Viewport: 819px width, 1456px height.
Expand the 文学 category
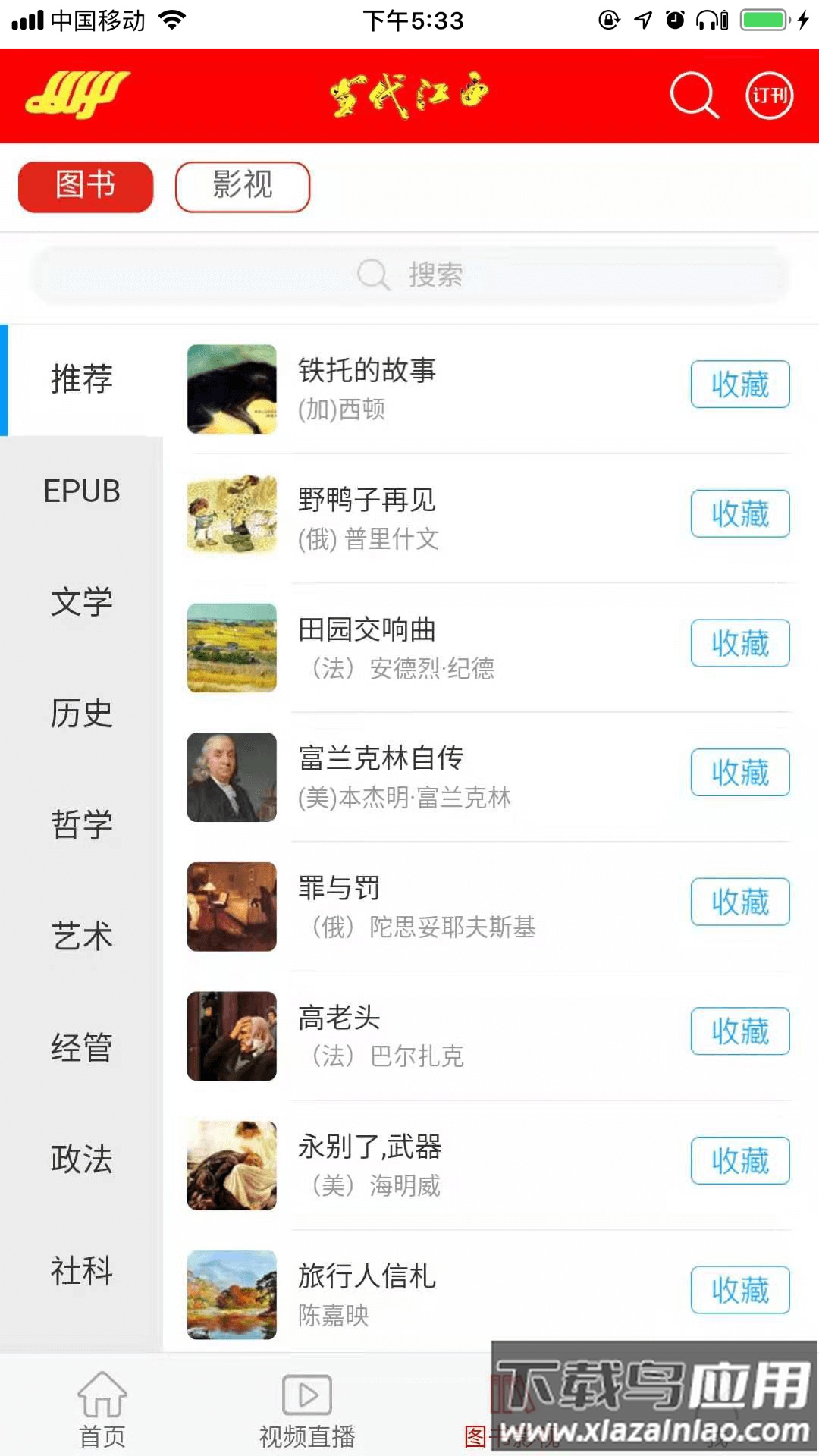[x=81, y=602]
